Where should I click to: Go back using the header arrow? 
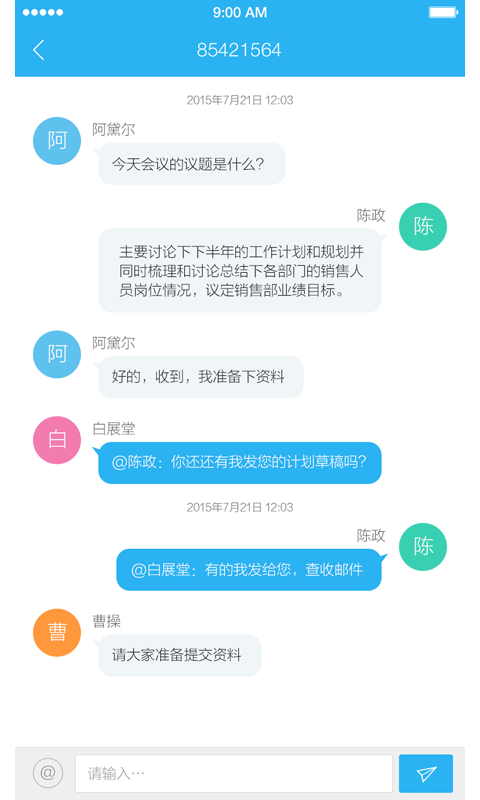click(x=39, y=50)
